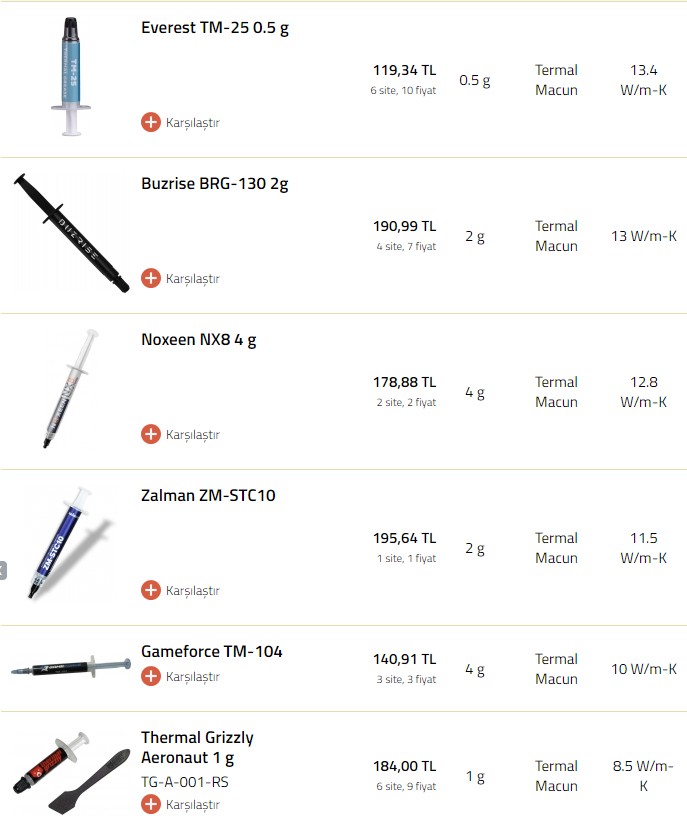View the Zalman blue syringe image
This screenshot has height=838, width=687.
68,545
